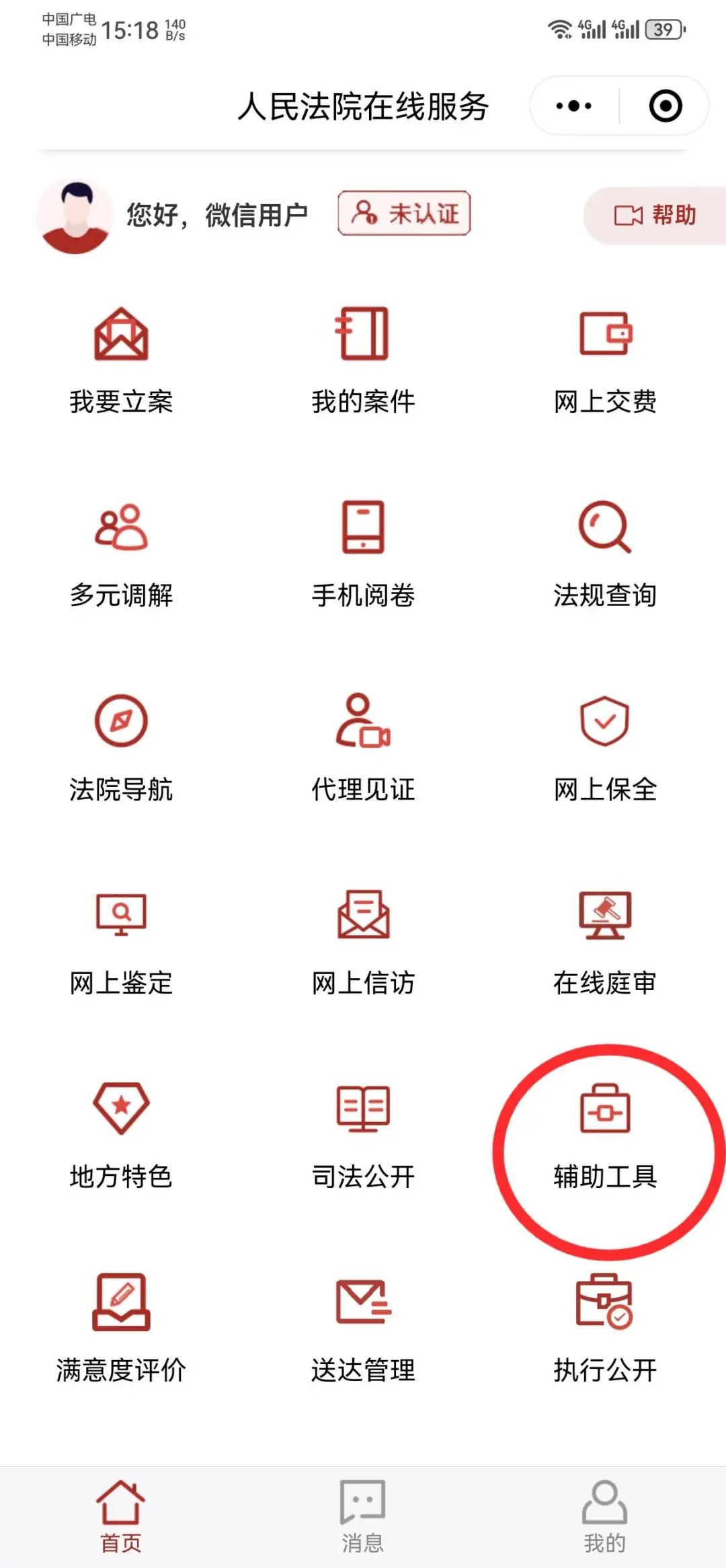Close the mini program with the circle icon
Viewport: 726px width, 1568px height.
tap(665, 106)
